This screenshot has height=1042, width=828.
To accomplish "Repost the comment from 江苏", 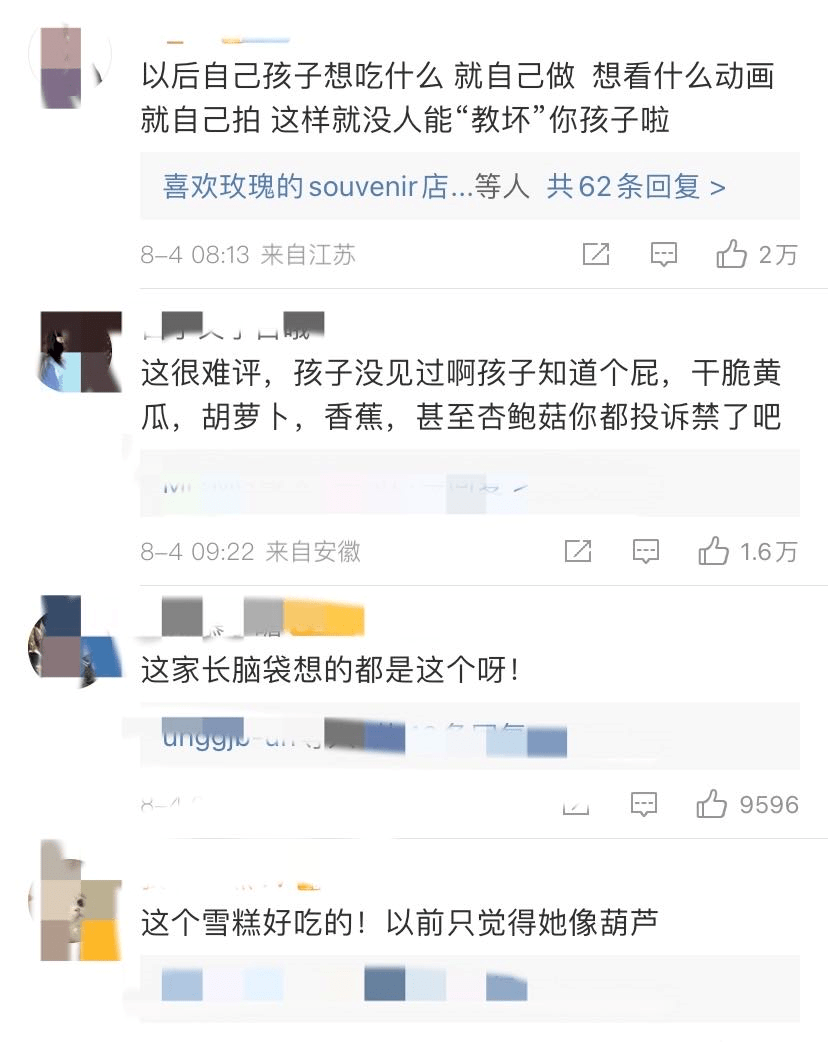I will click(x=596, y=254).
